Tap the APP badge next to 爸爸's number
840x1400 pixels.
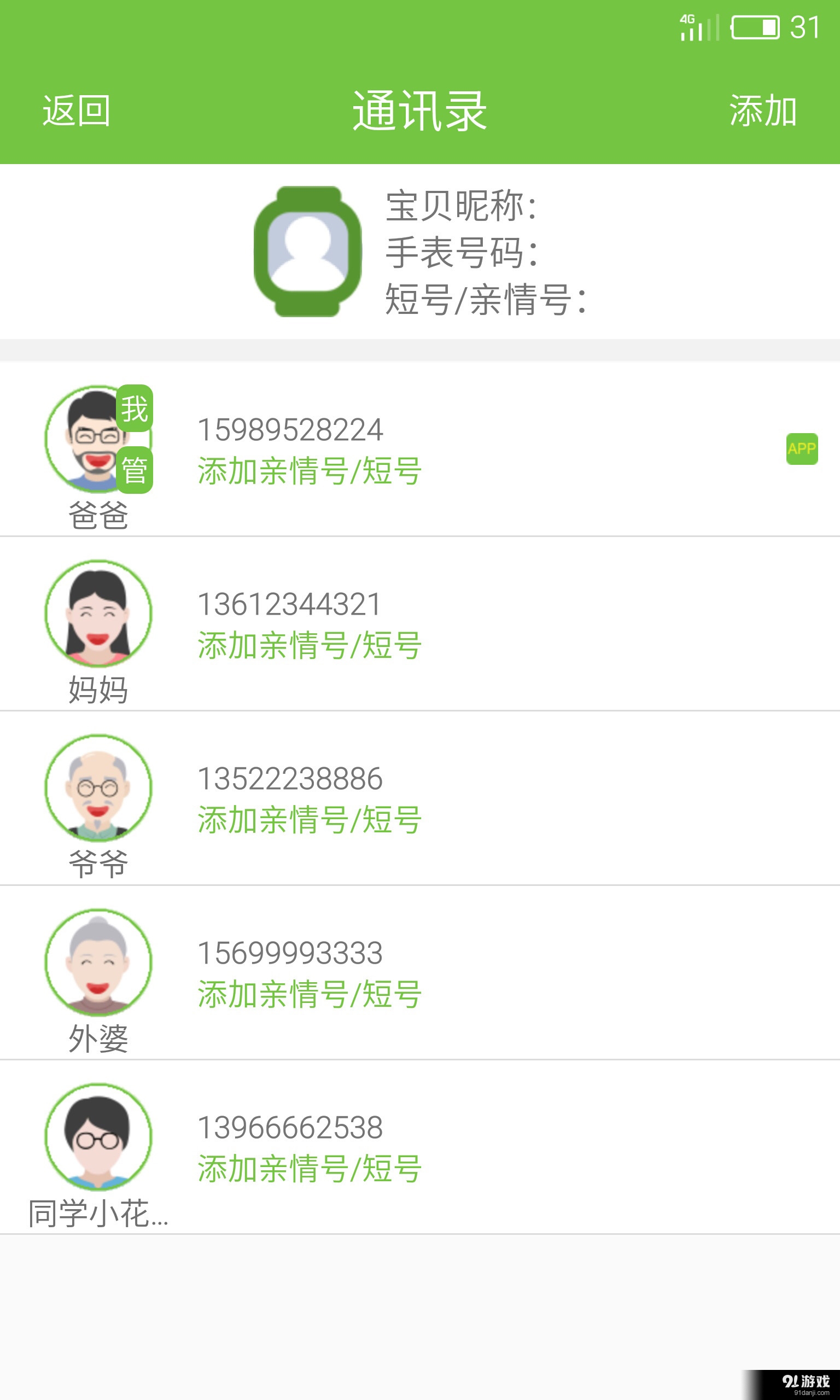[x=802, y=450]
